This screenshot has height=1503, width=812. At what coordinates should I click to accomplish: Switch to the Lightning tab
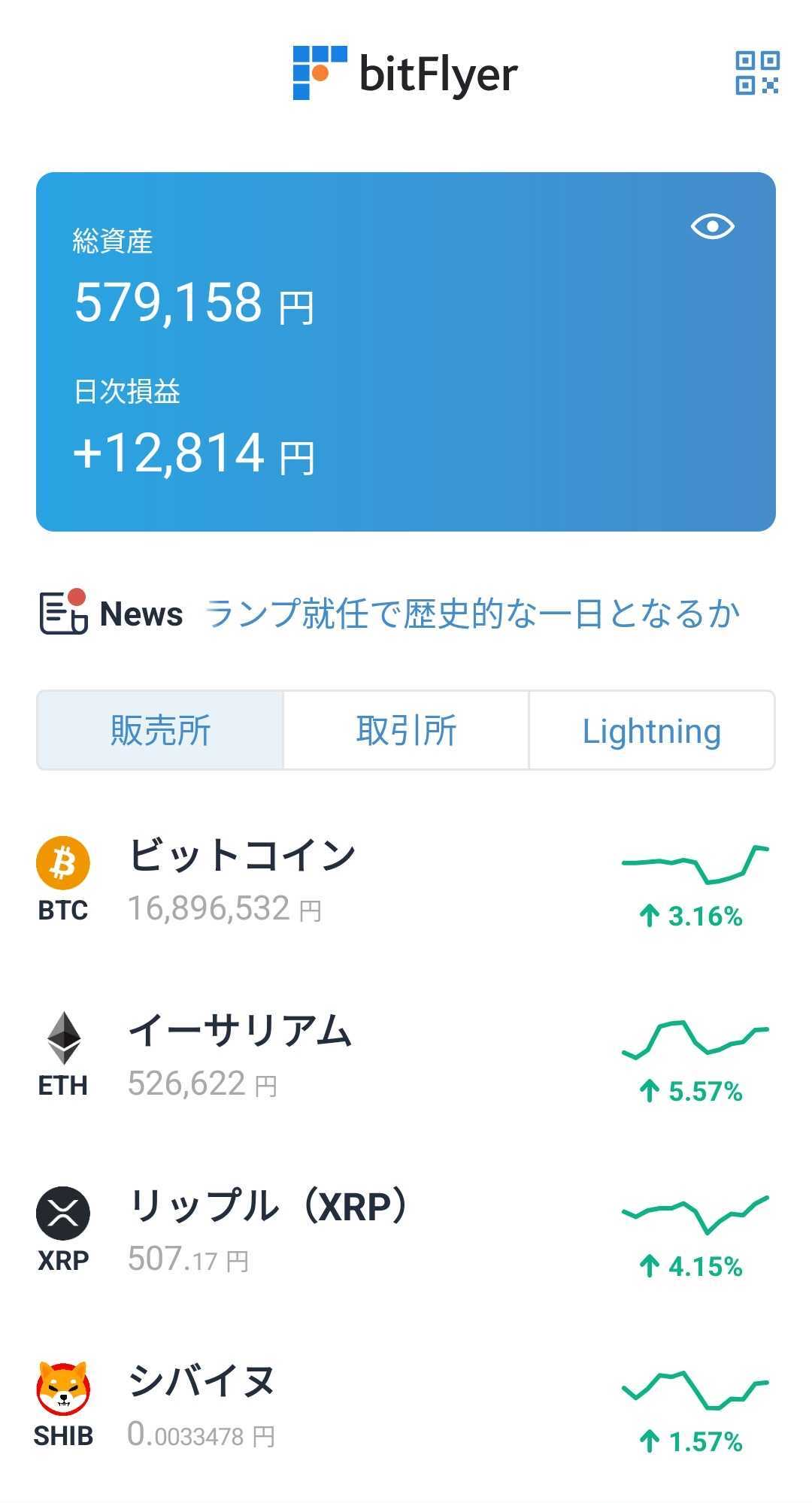[651, 730]
